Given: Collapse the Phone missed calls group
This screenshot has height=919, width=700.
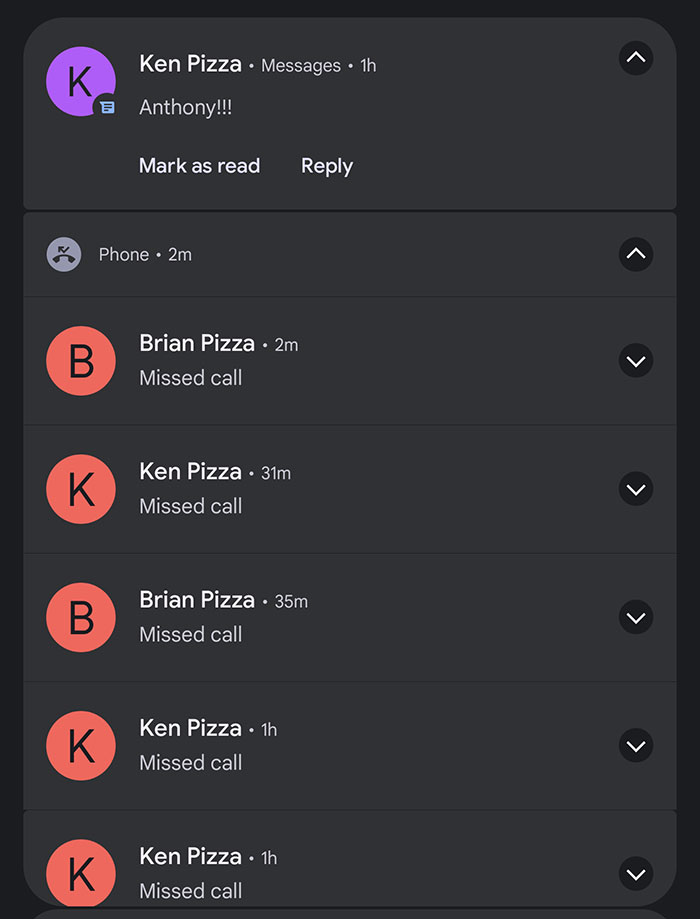Looking at the screenshot, I should tap(636, 254).
